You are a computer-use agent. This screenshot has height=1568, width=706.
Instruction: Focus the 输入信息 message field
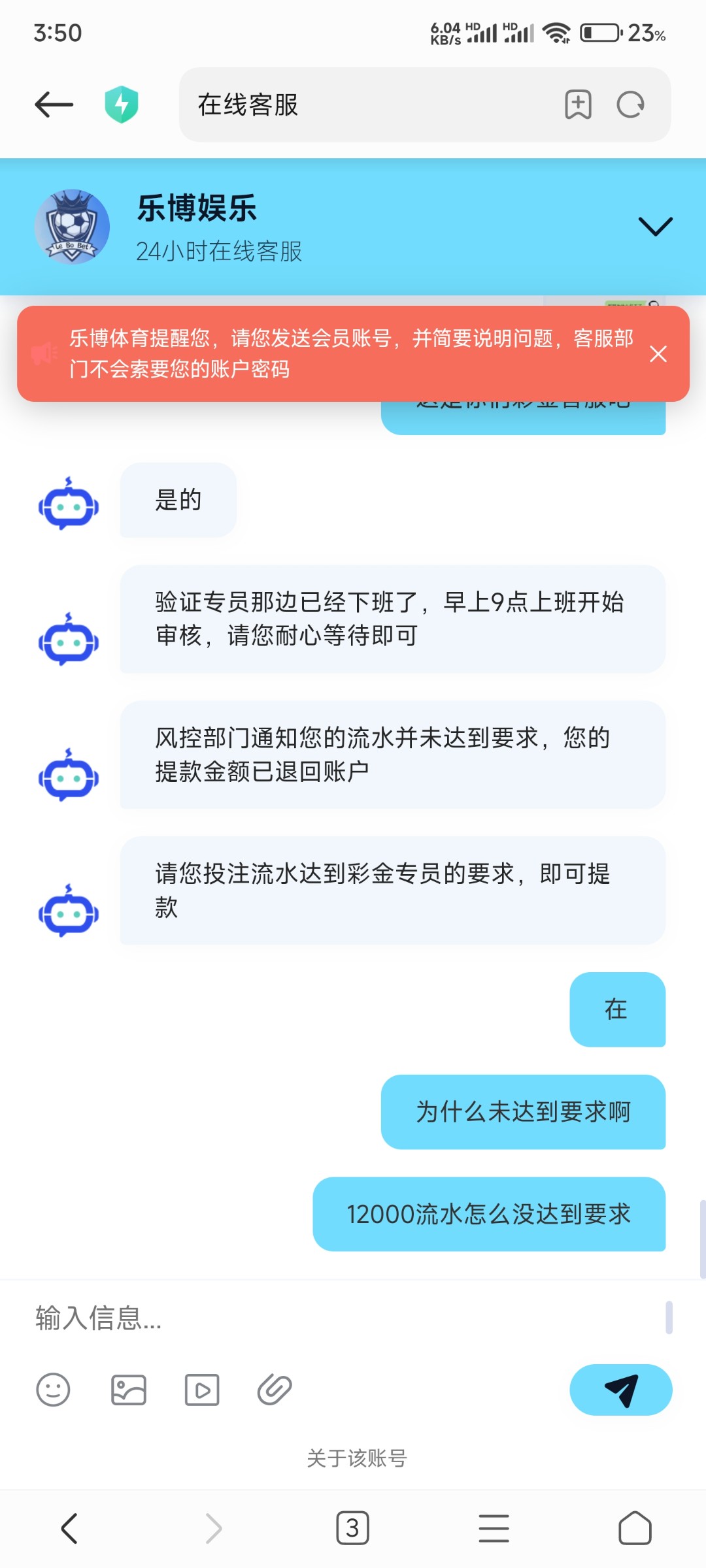[340, 1318]
